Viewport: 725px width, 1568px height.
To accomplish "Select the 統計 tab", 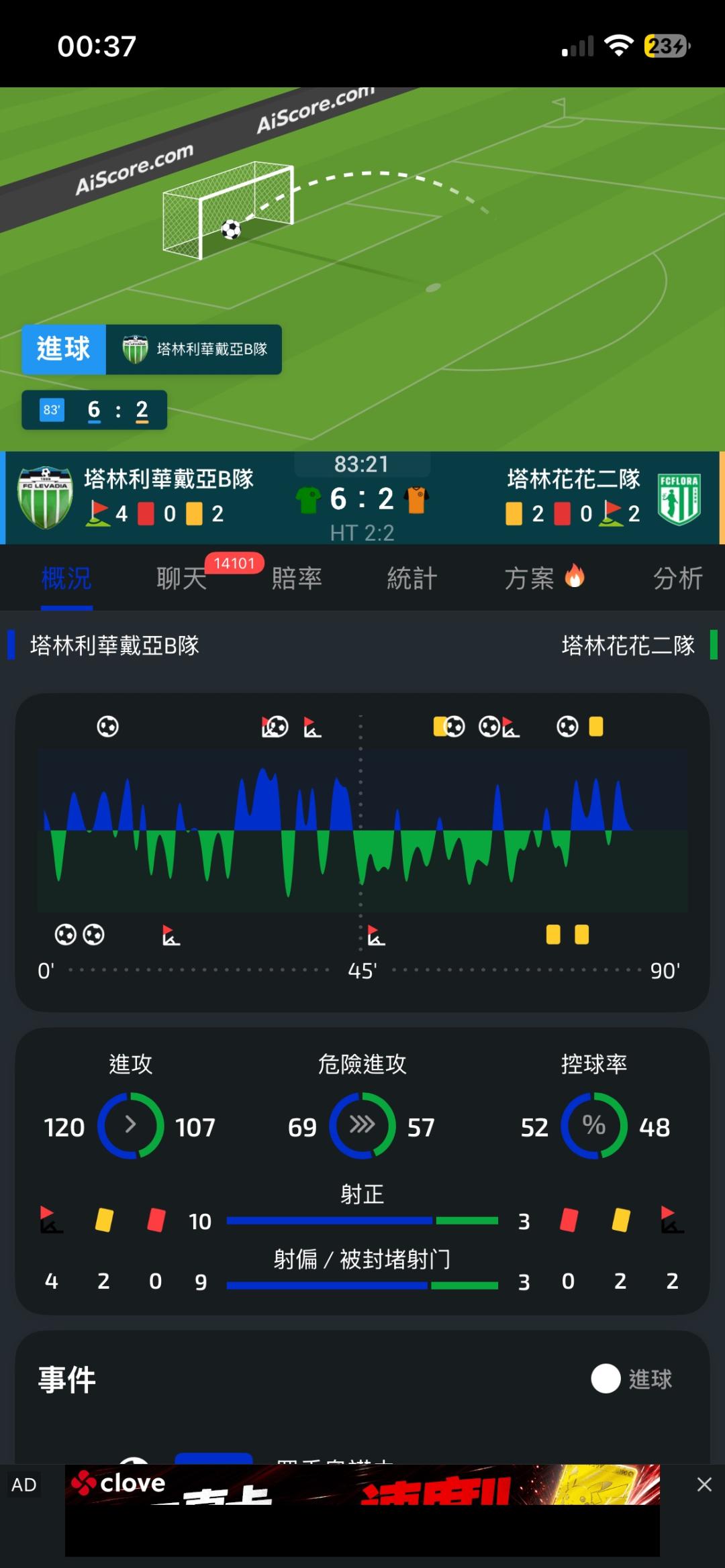I will click(412, 578).
